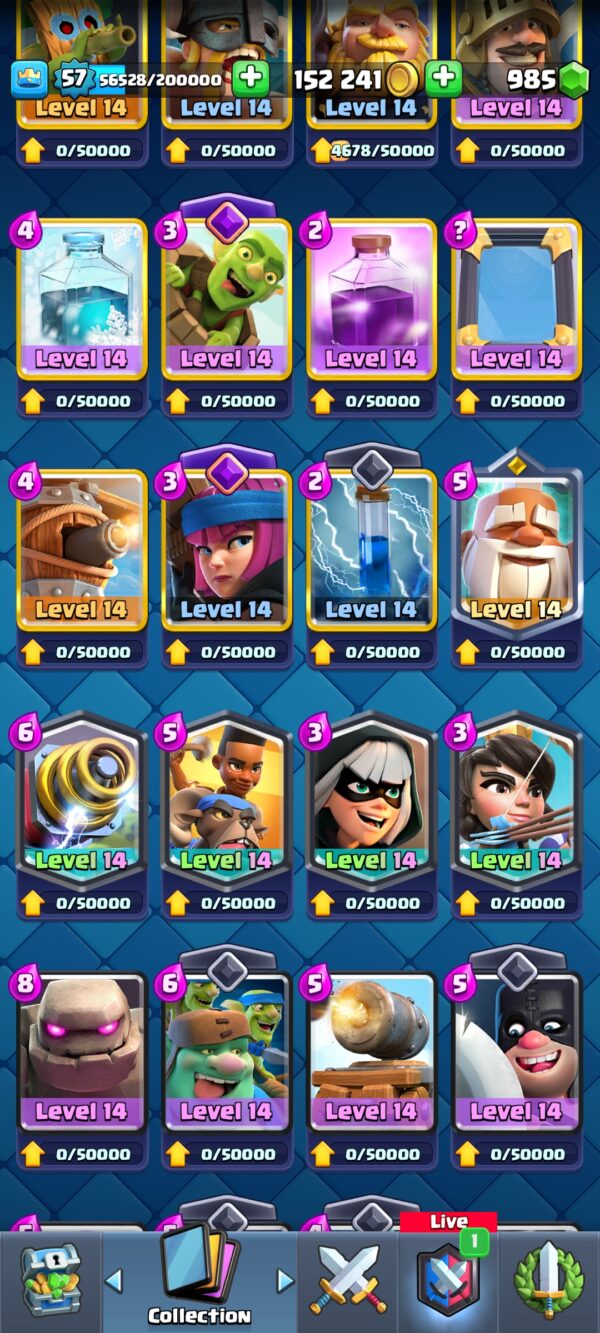Add experience with the plus button

(250, 79)
